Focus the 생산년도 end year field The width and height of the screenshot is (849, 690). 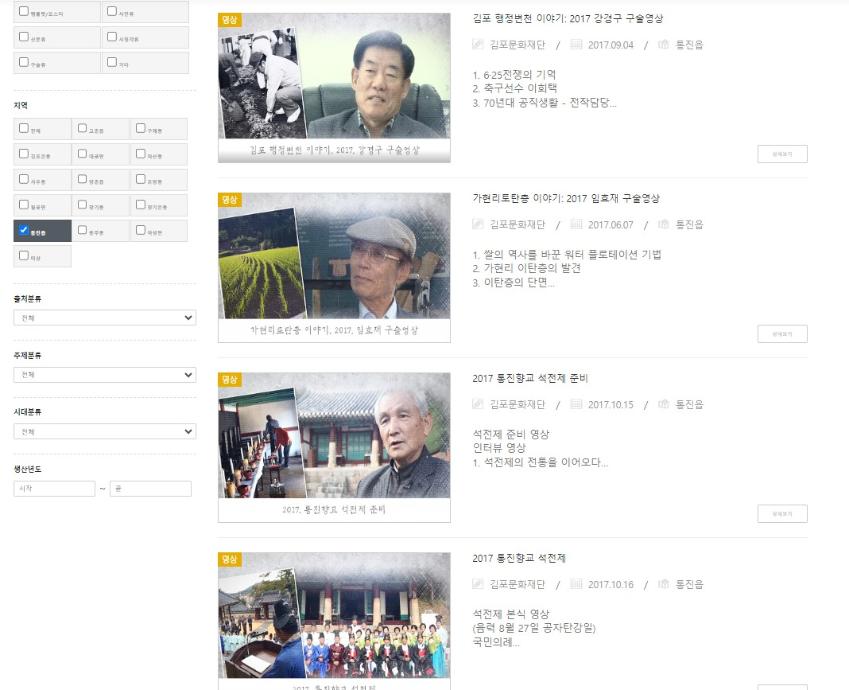point(150,489)
